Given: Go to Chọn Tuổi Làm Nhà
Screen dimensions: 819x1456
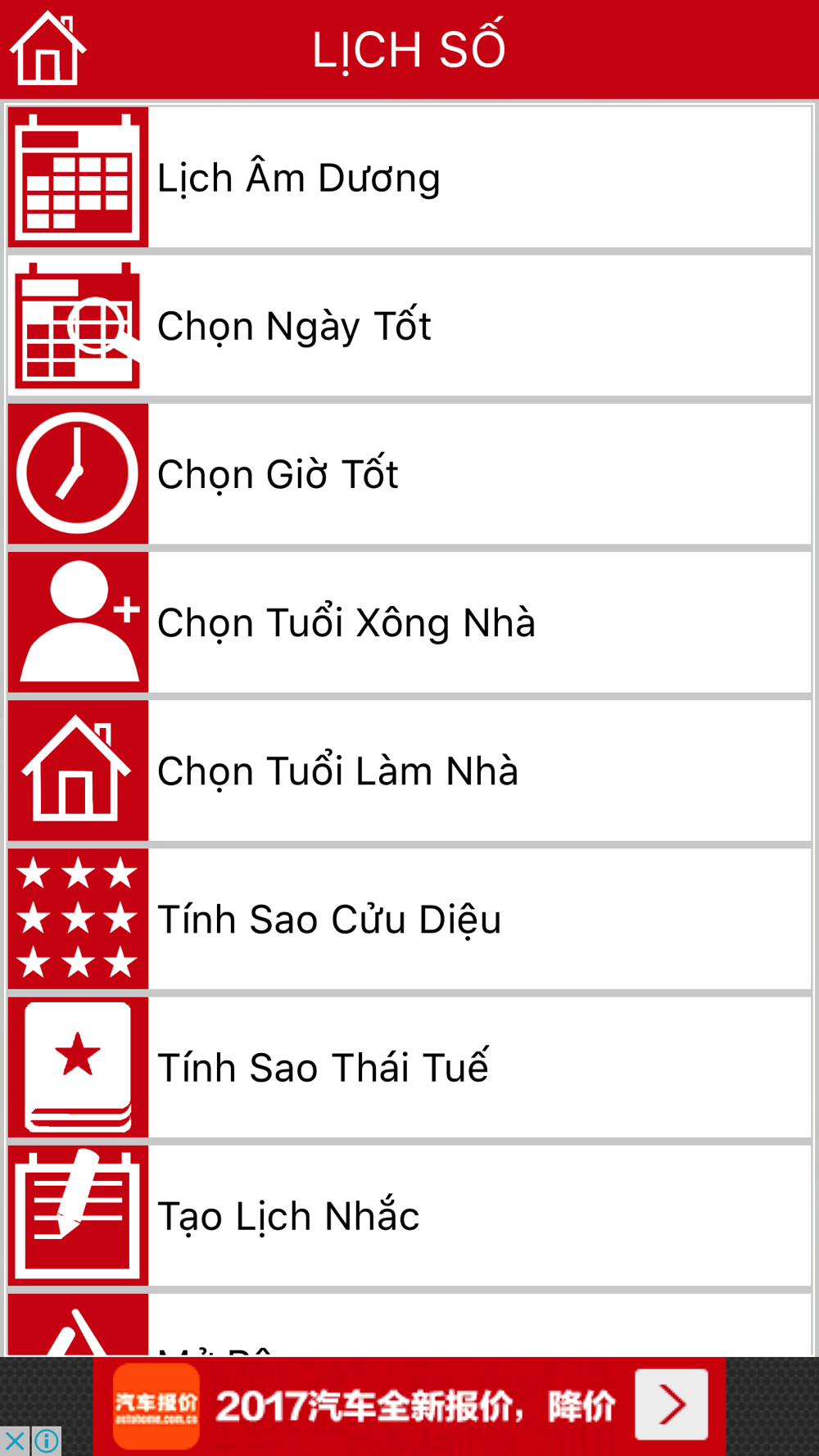Looking at the screenshot, I should coord(409,771).
